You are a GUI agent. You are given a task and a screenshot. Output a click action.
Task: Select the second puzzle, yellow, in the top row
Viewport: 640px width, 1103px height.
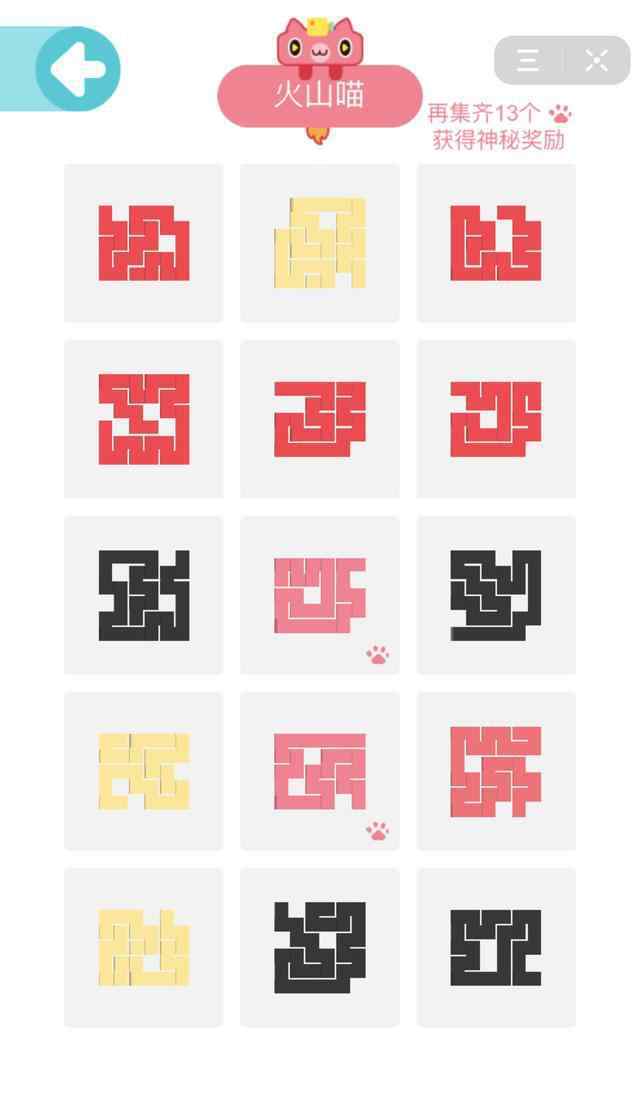(x=320, y=243)
